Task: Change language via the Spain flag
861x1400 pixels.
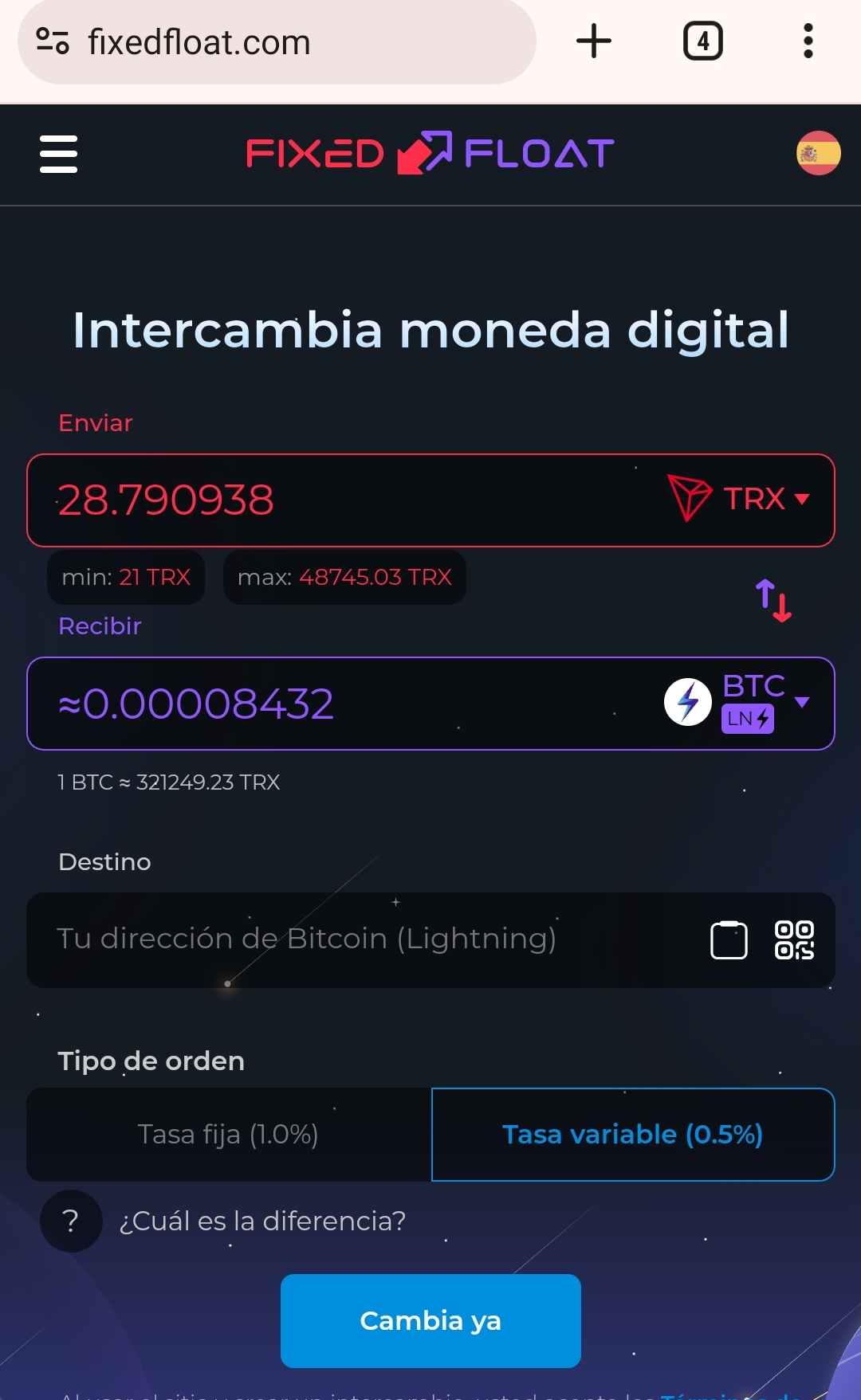Action: click(x=818, y=153)
